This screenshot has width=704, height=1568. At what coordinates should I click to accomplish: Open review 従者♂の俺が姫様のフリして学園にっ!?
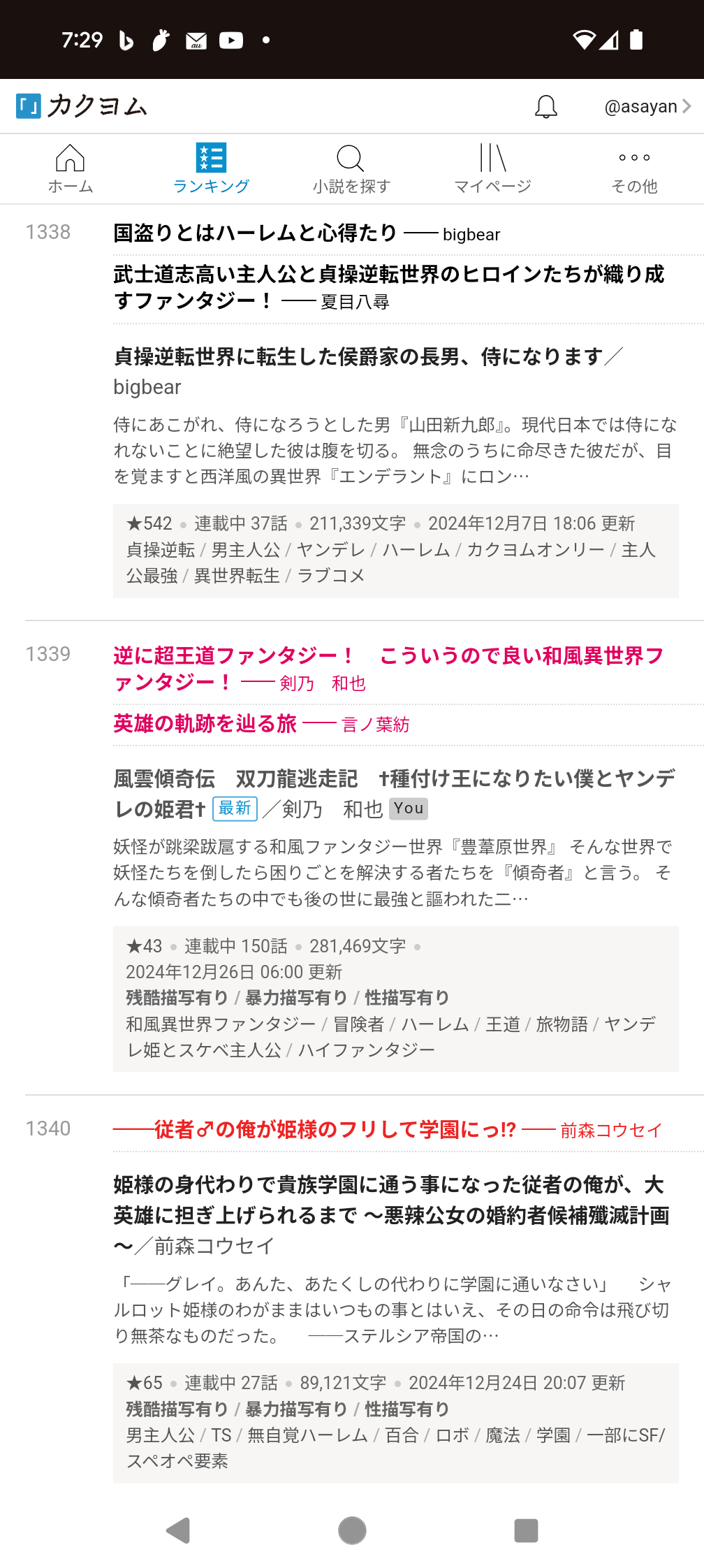pyautogui.click(x=335, y=1129)
